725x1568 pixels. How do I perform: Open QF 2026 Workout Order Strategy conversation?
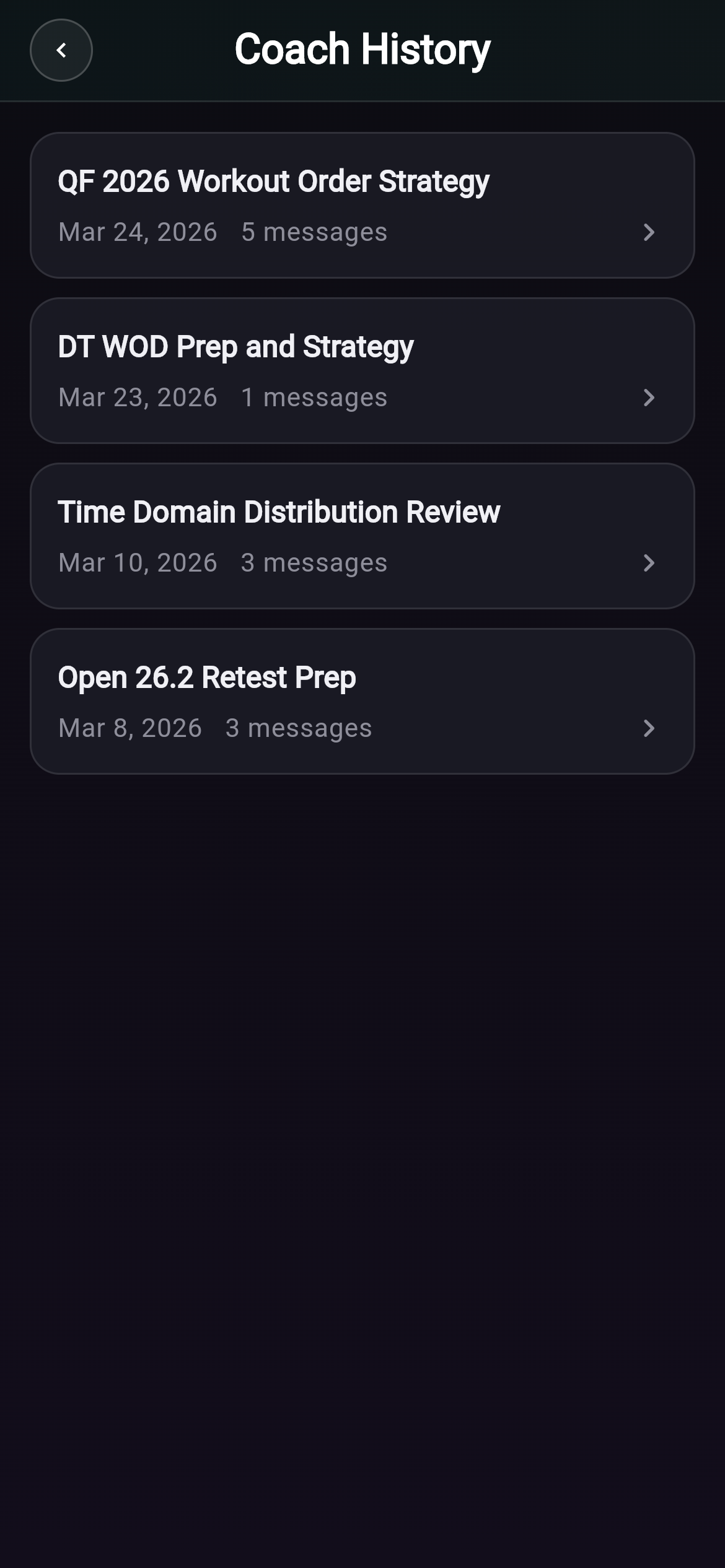(362, 205)
